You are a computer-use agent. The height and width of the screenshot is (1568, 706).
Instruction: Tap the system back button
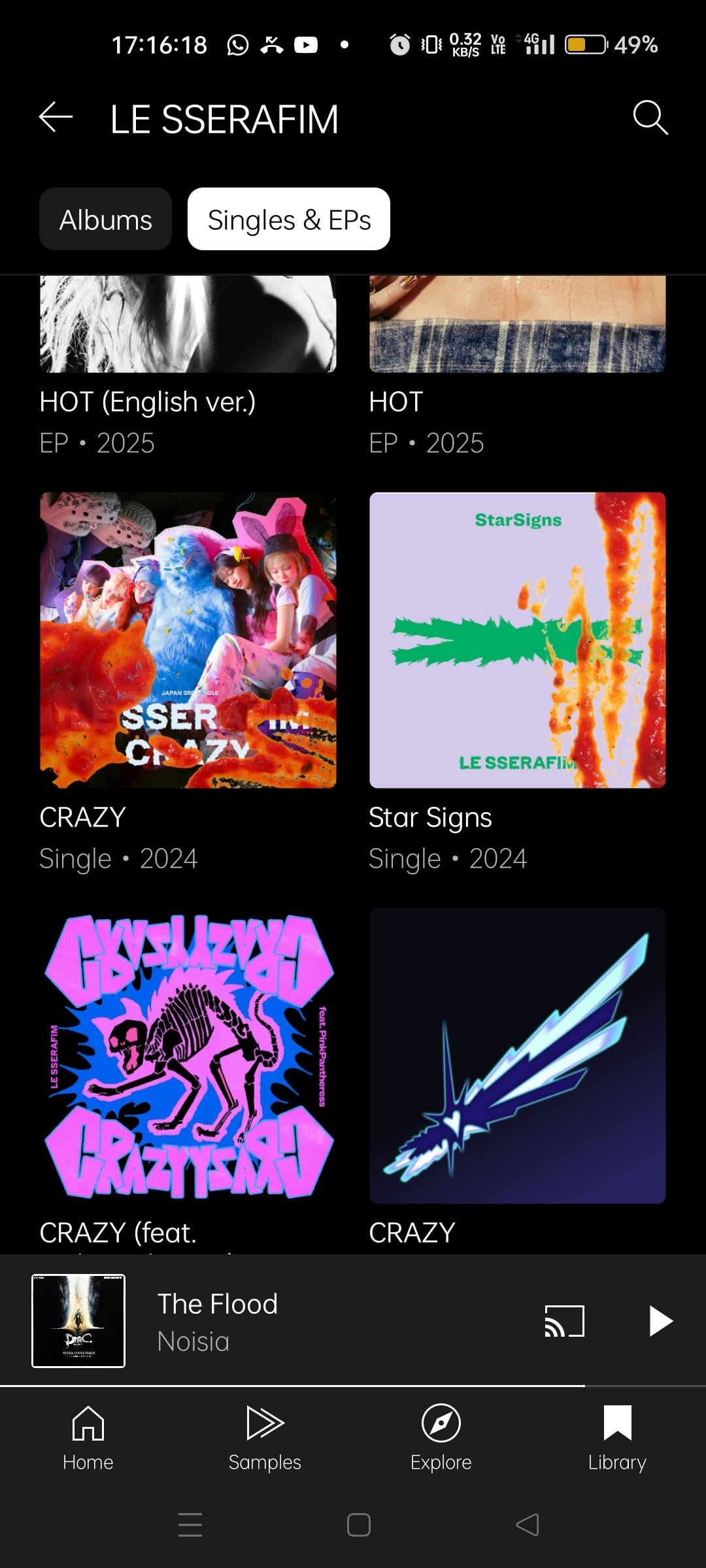coord(528,1525)
